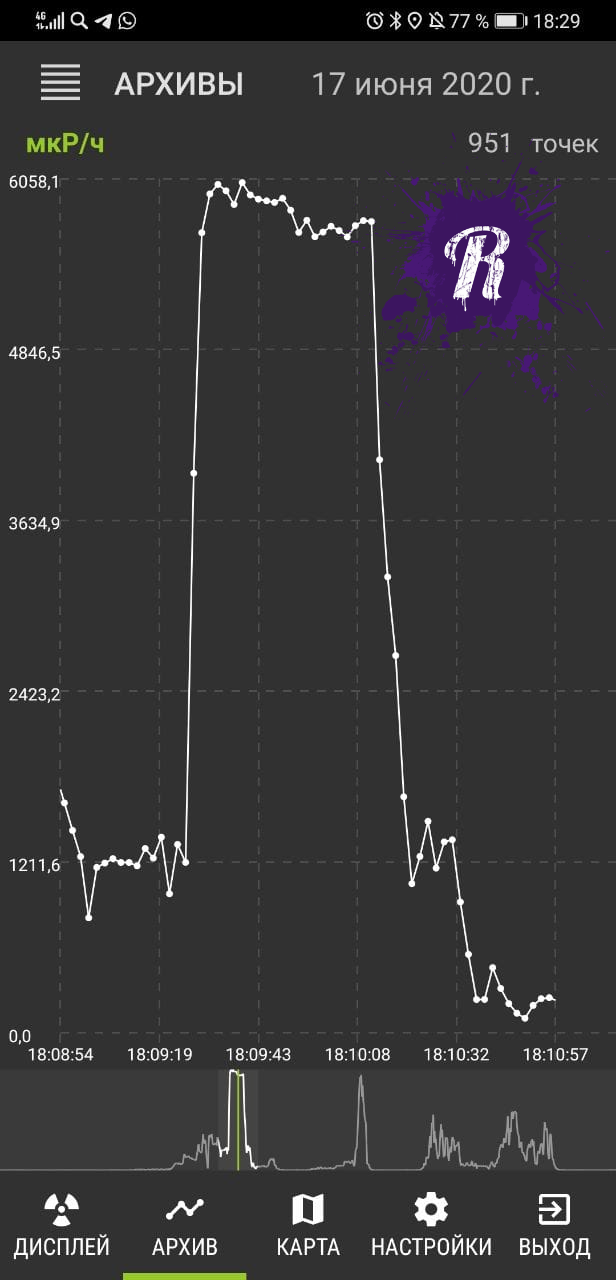616x1280 pixels.
Task: Open the date 17 июня 2020 г.
Action: 426,84
